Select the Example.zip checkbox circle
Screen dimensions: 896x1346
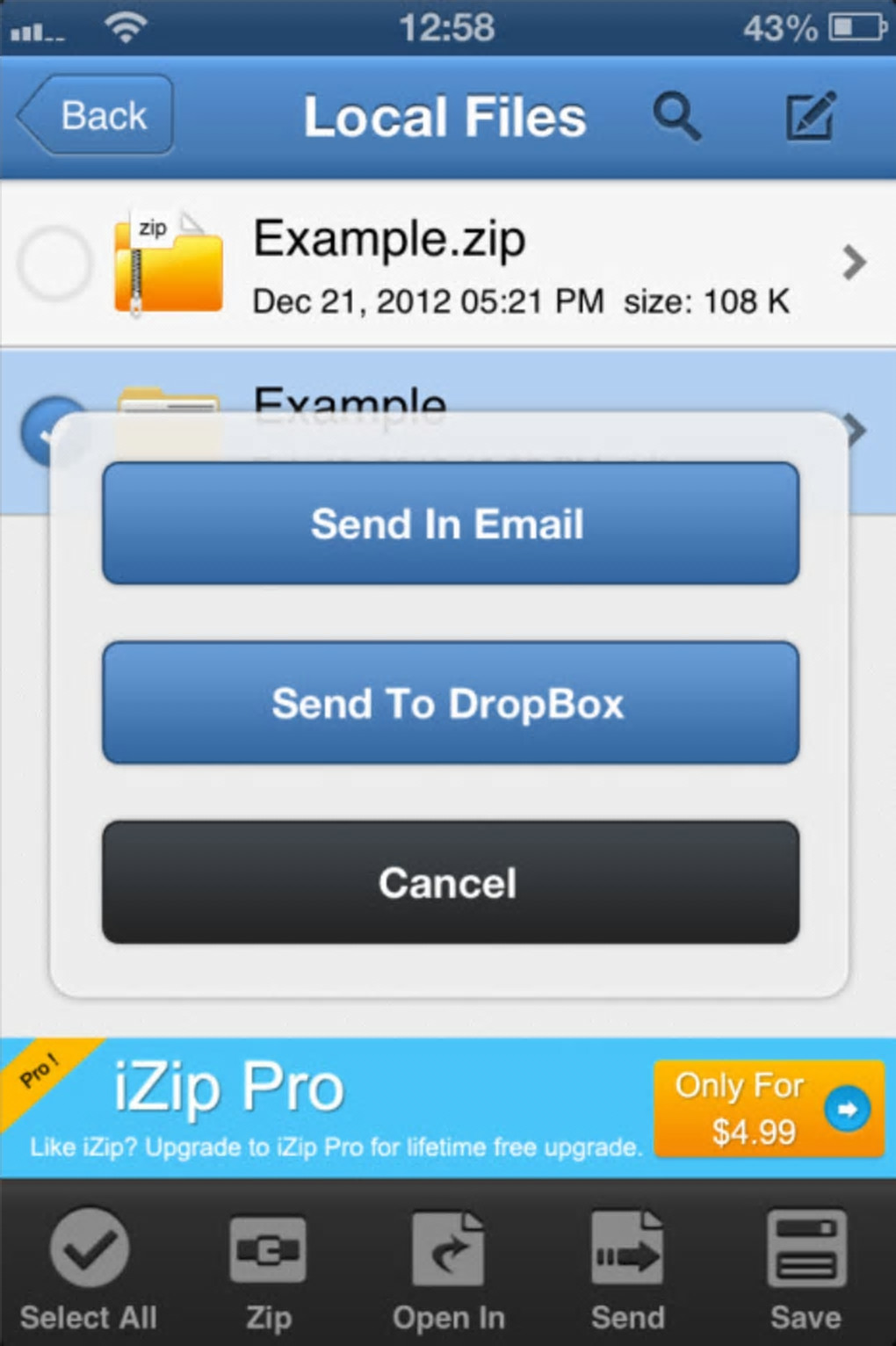point(54,263)
